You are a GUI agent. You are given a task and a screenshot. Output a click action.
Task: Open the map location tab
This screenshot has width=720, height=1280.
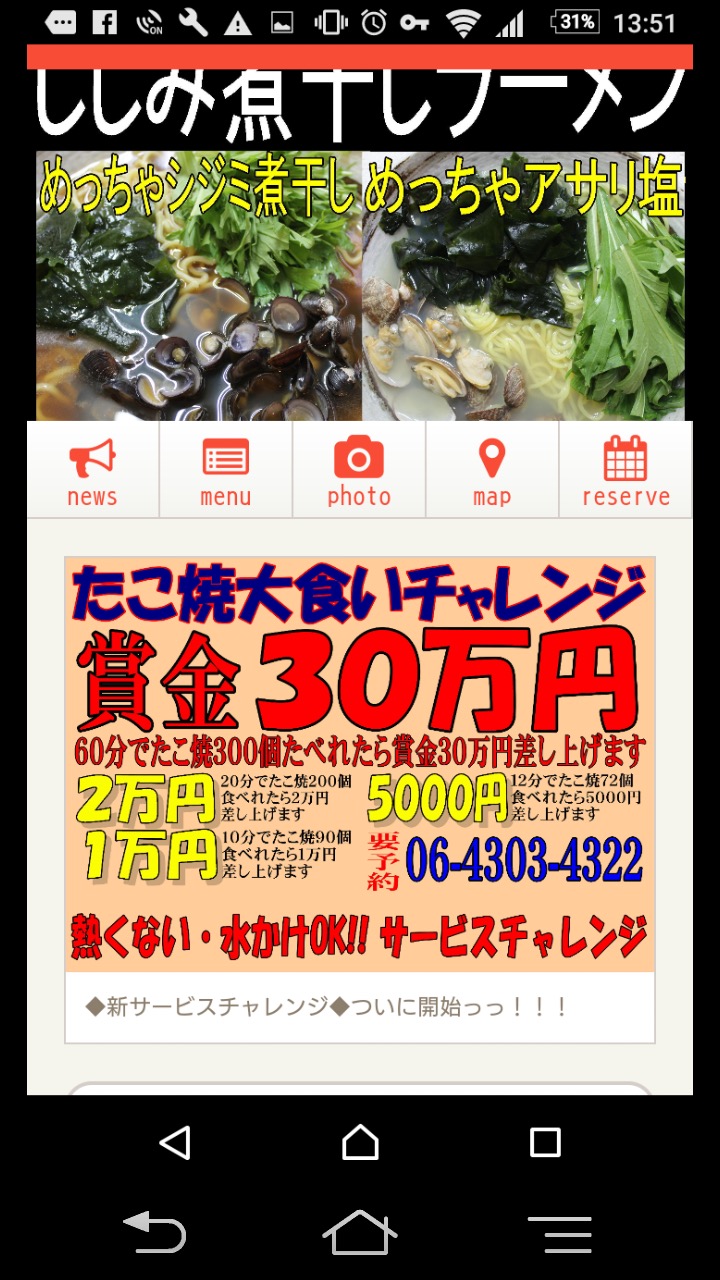pos(492,470)
